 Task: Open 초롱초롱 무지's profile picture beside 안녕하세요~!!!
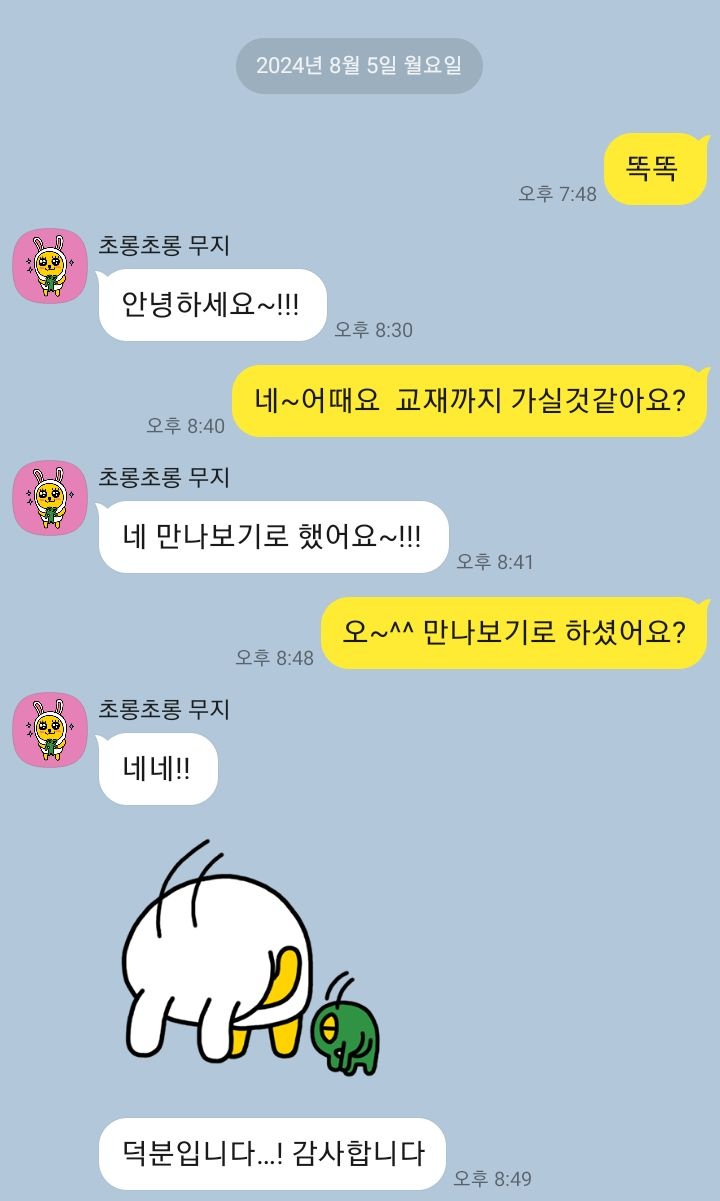pyautogui.click(x=49, y=265)
